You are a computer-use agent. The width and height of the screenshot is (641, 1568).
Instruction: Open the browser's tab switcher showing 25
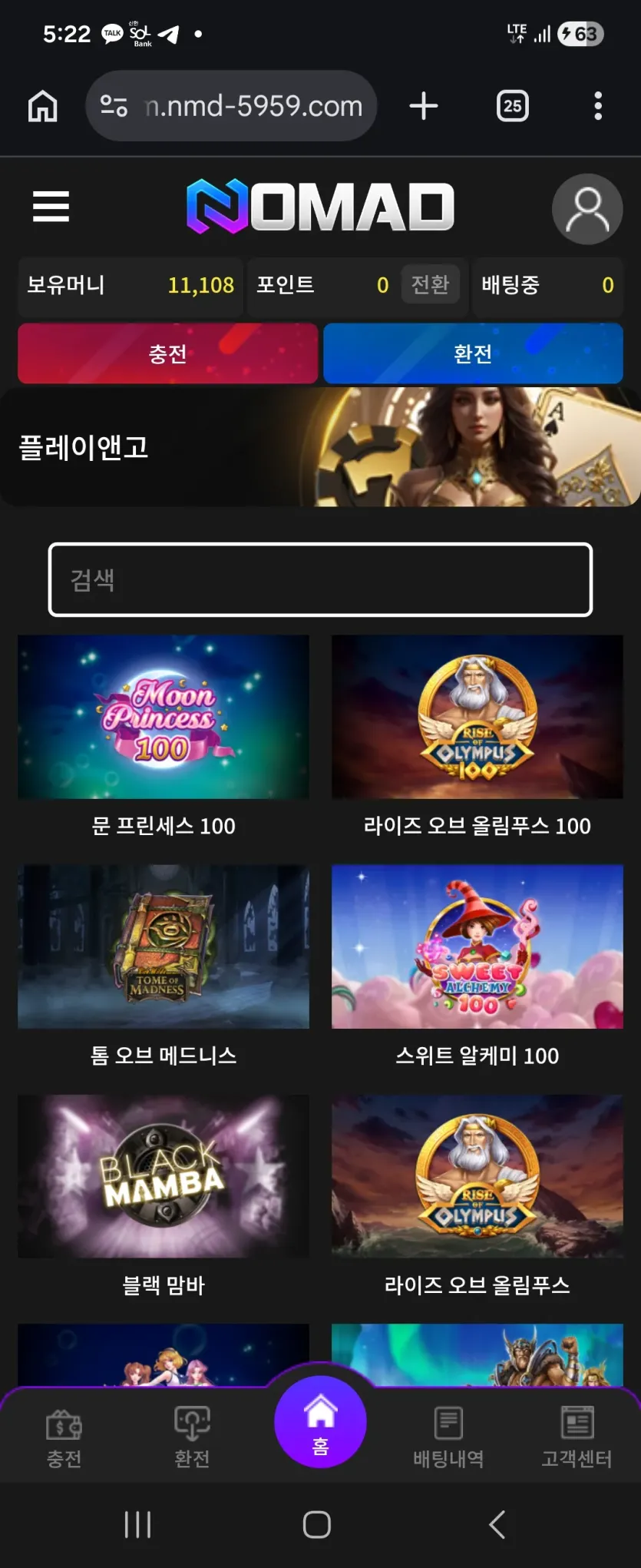pyautogui.click(x=513, y=106)
